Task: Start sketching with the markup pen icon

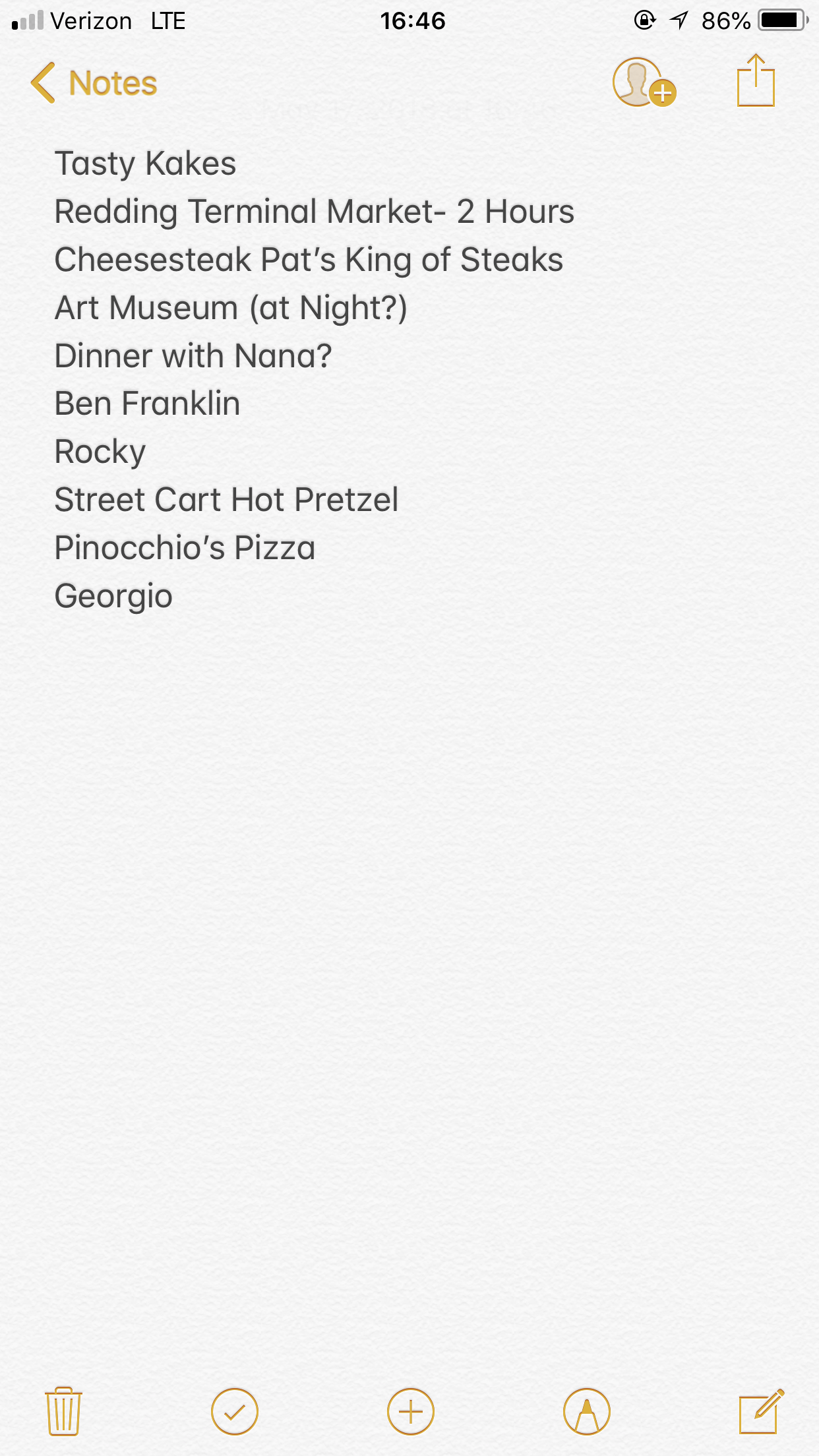Action: 586,1411
